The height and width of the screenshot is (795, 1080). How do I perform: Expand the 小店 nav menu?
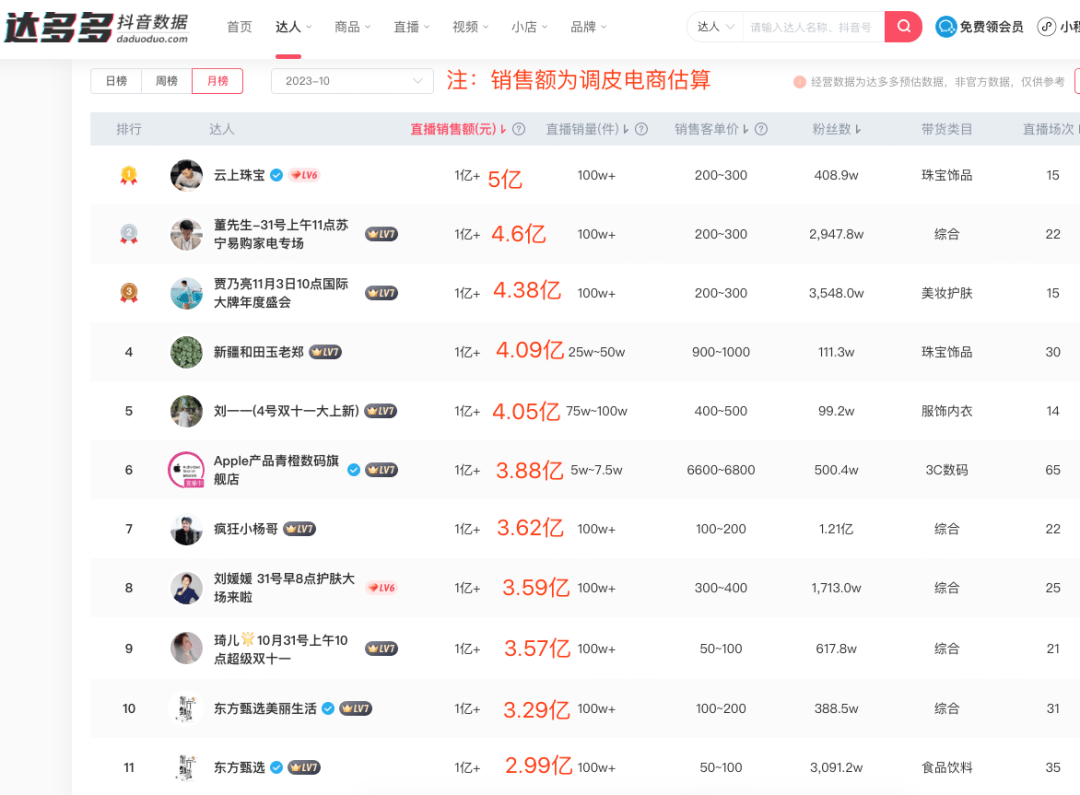coord(529,27)
